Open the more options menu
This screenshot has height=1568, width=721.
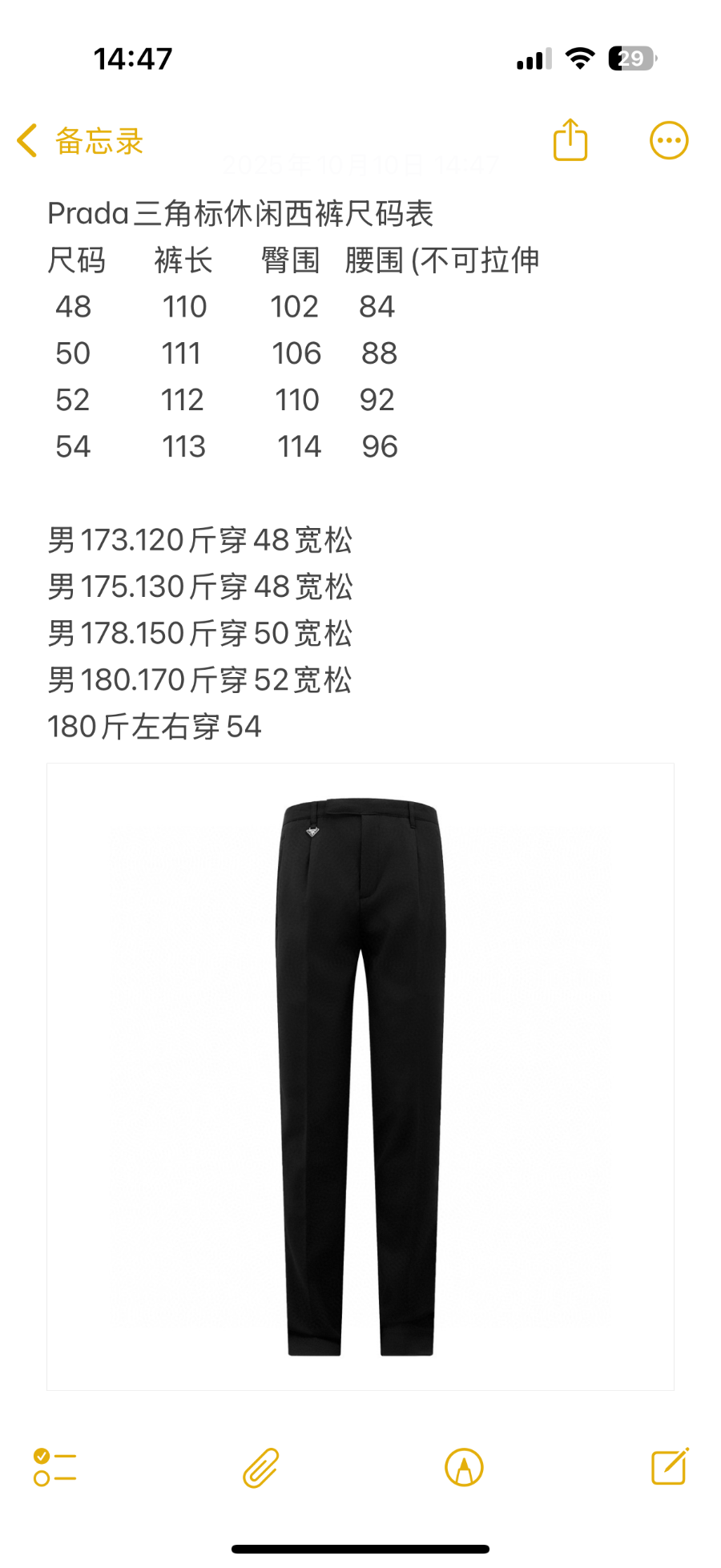pos(668,141)
